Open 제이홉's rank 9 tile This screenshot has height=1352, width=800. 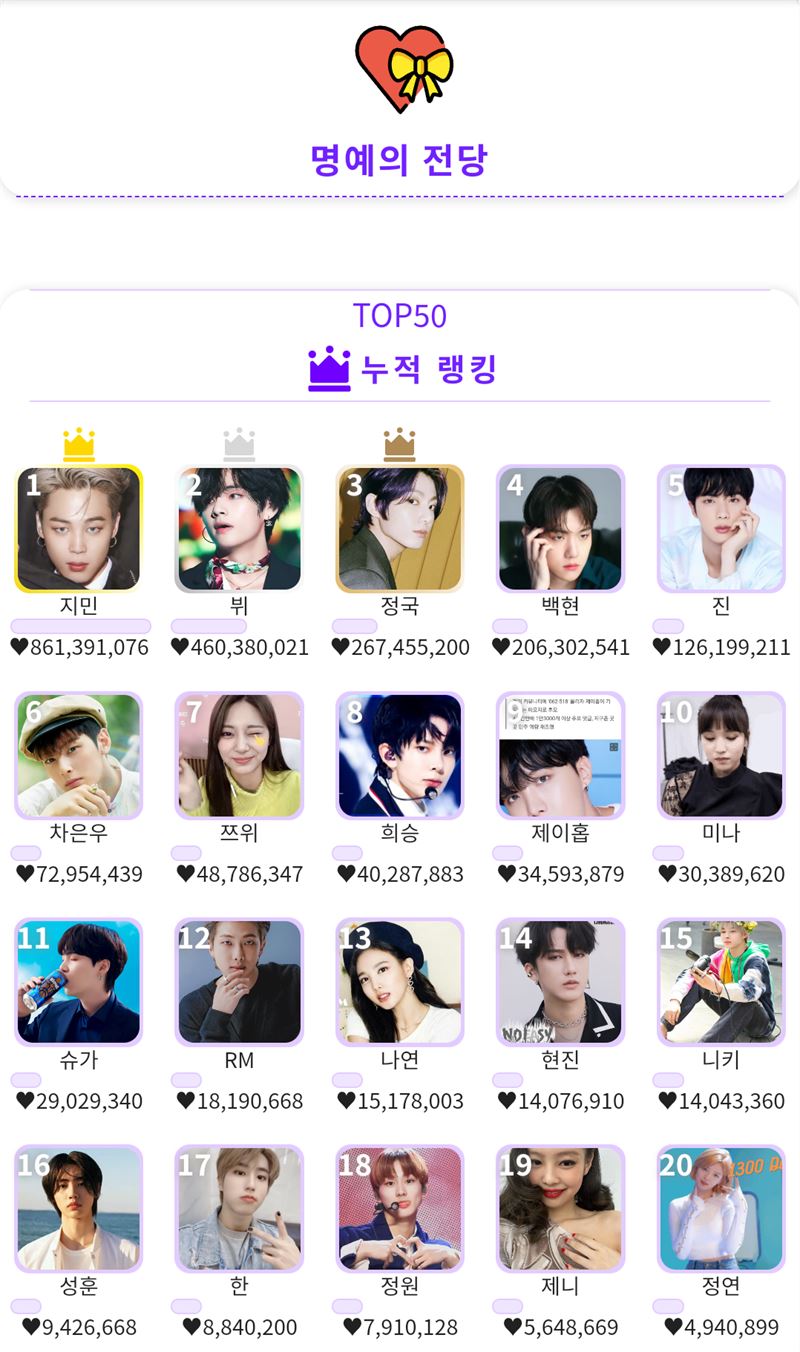point(560,756)
